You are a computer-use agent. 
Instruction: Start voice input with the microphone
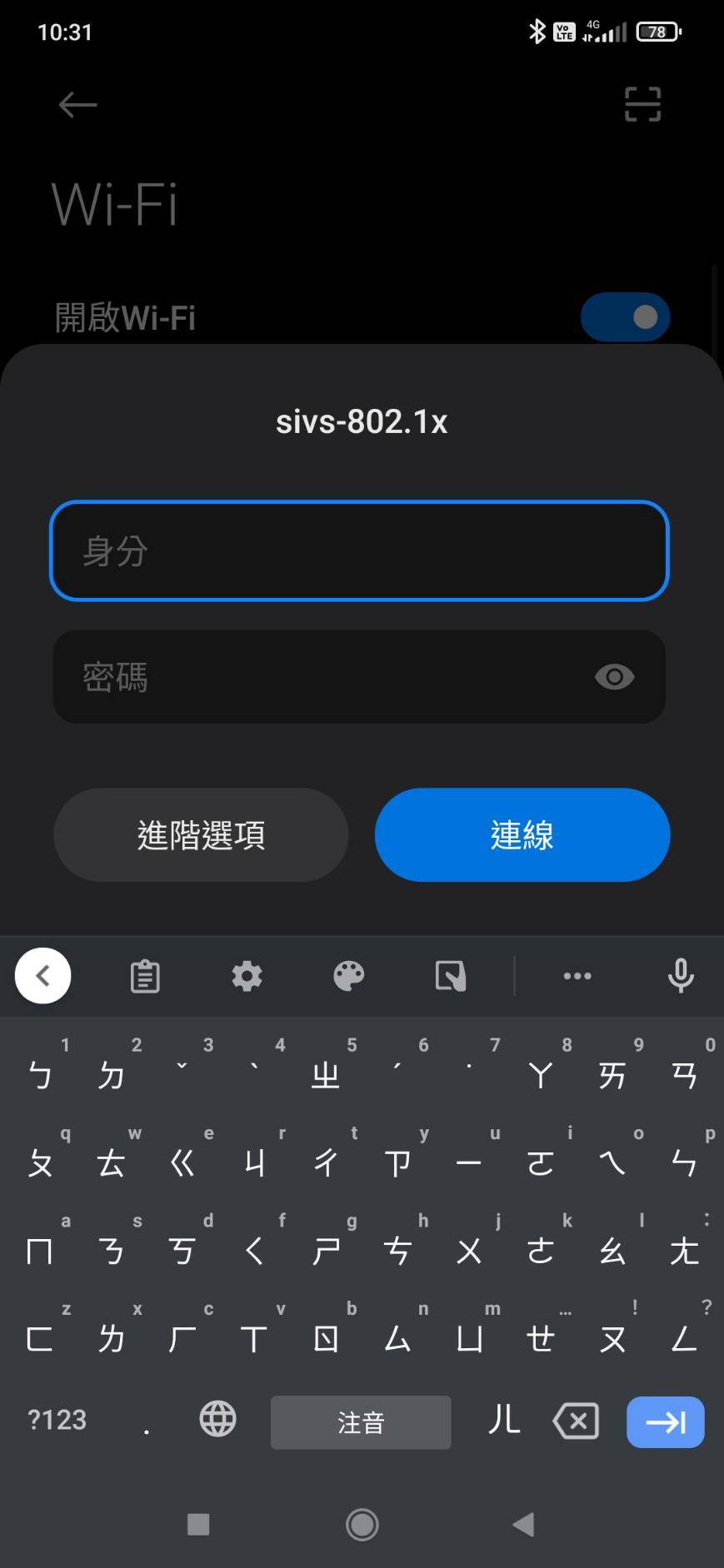[x=681, y=976]
